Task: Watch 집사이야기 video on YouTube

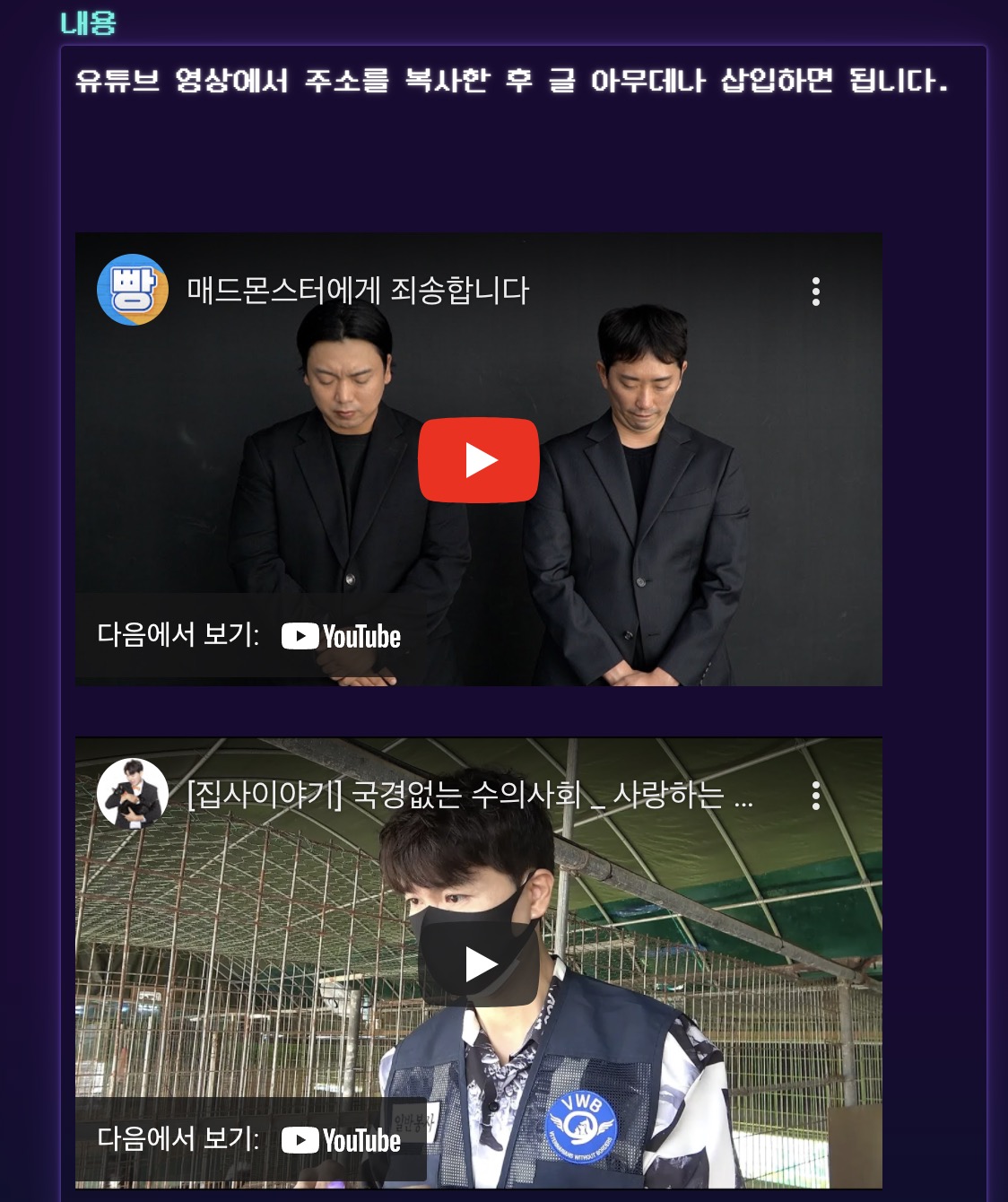Action: 340,1140
